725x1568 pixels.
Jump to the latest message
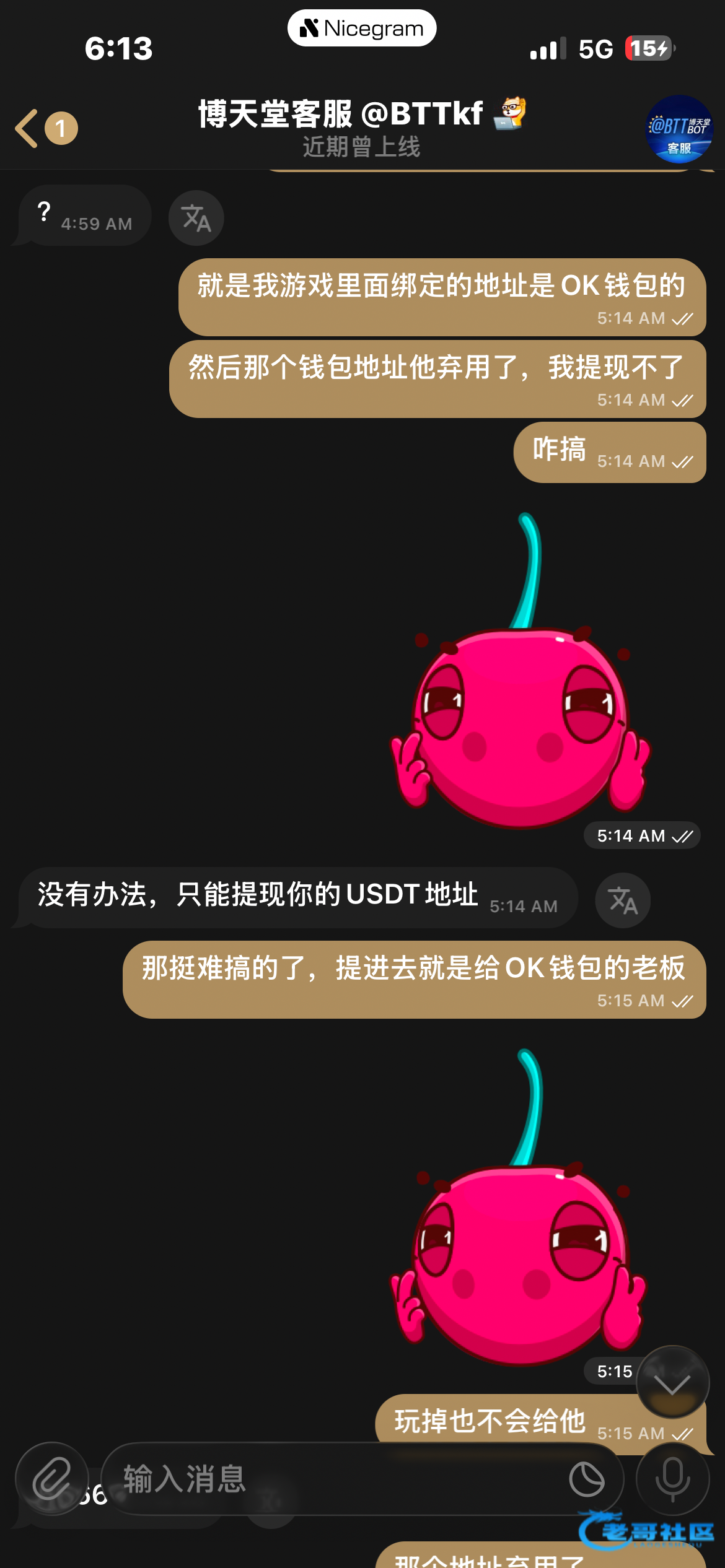tap(672, 1382)
